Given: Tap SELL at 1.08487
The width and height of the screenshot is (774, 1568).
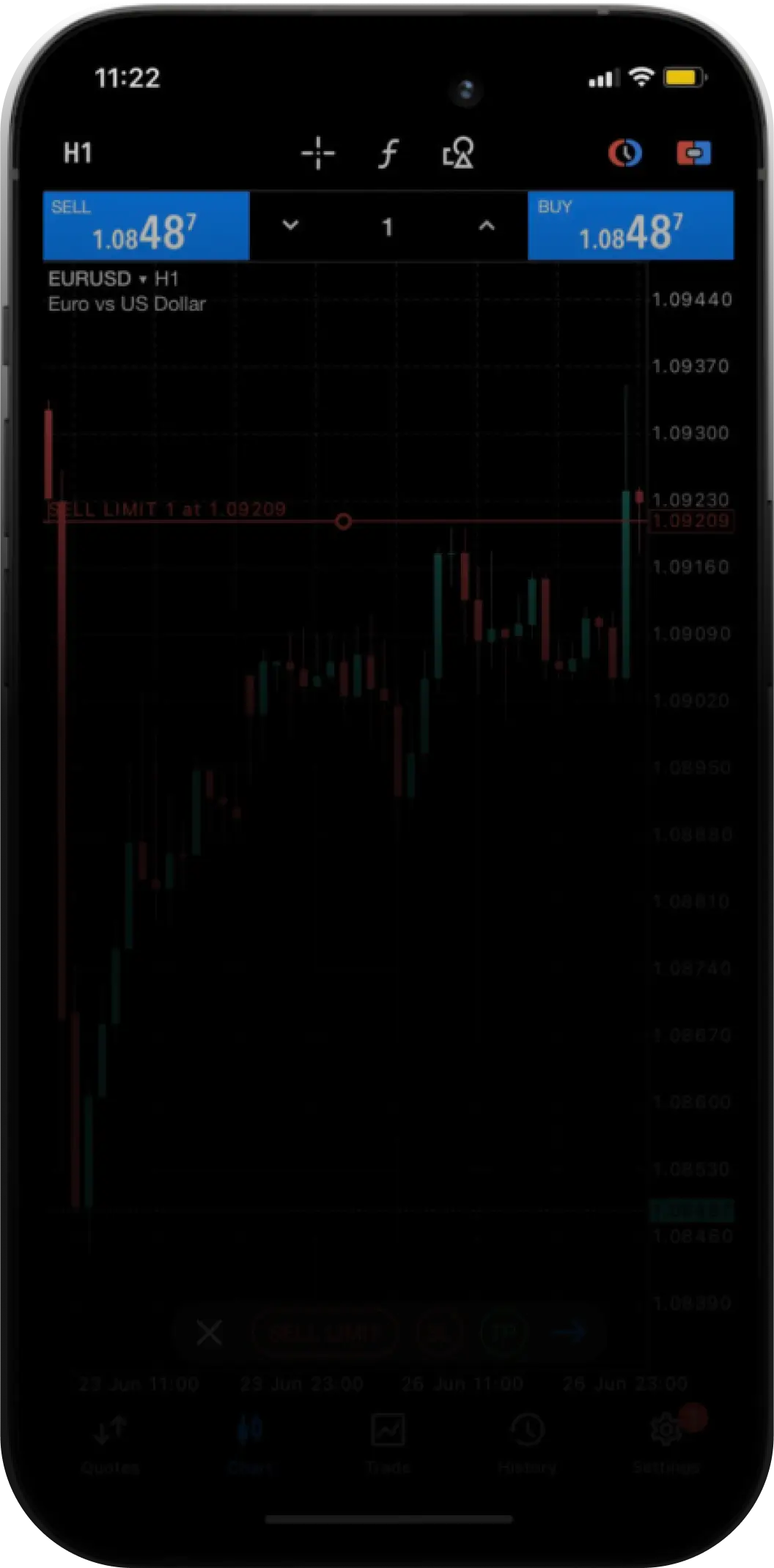Looking at the screenshot, I should click(x=146, y=226).
